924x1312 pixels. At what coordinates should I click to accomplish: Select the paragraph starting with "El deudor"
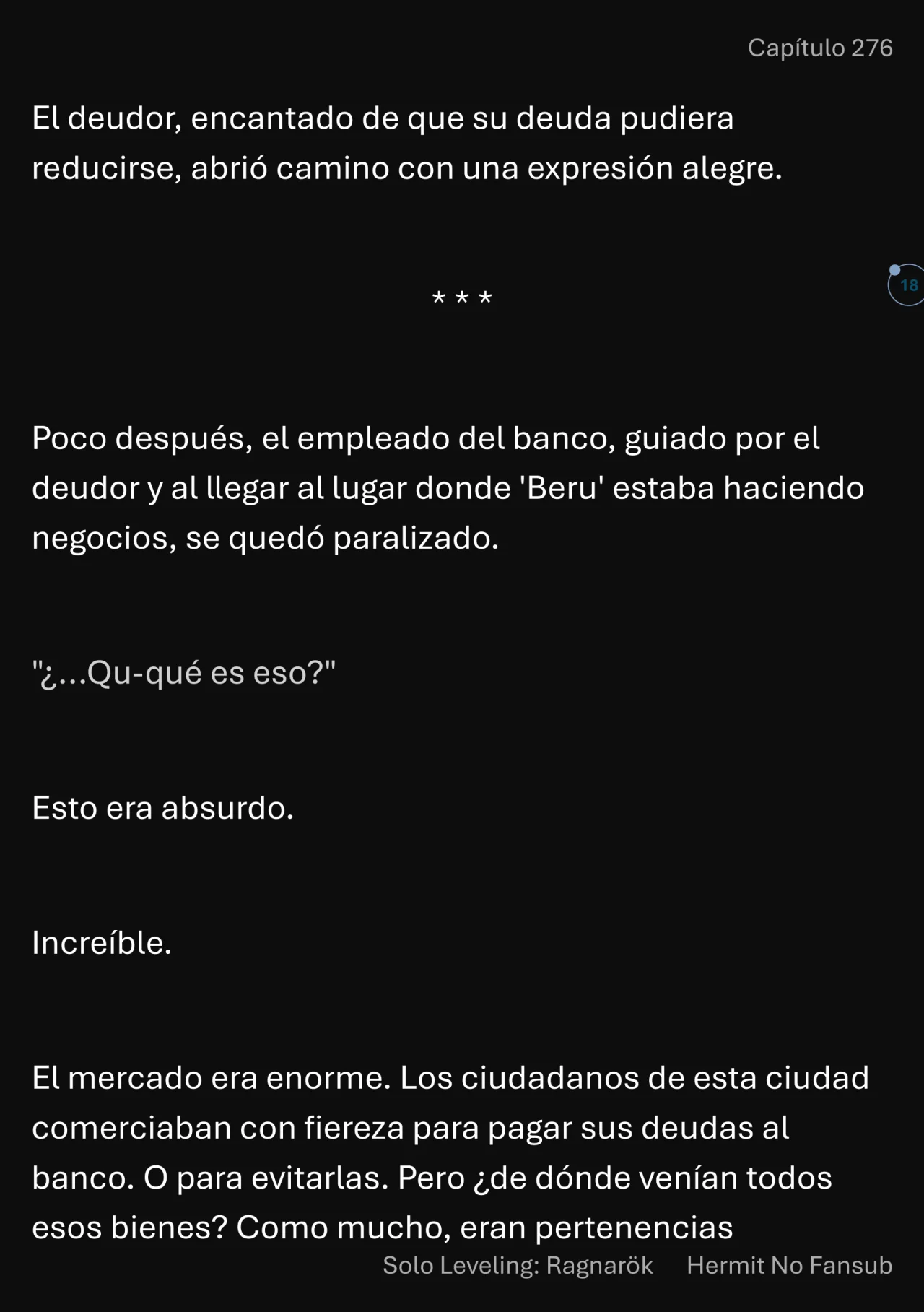(x=383, y=142)
